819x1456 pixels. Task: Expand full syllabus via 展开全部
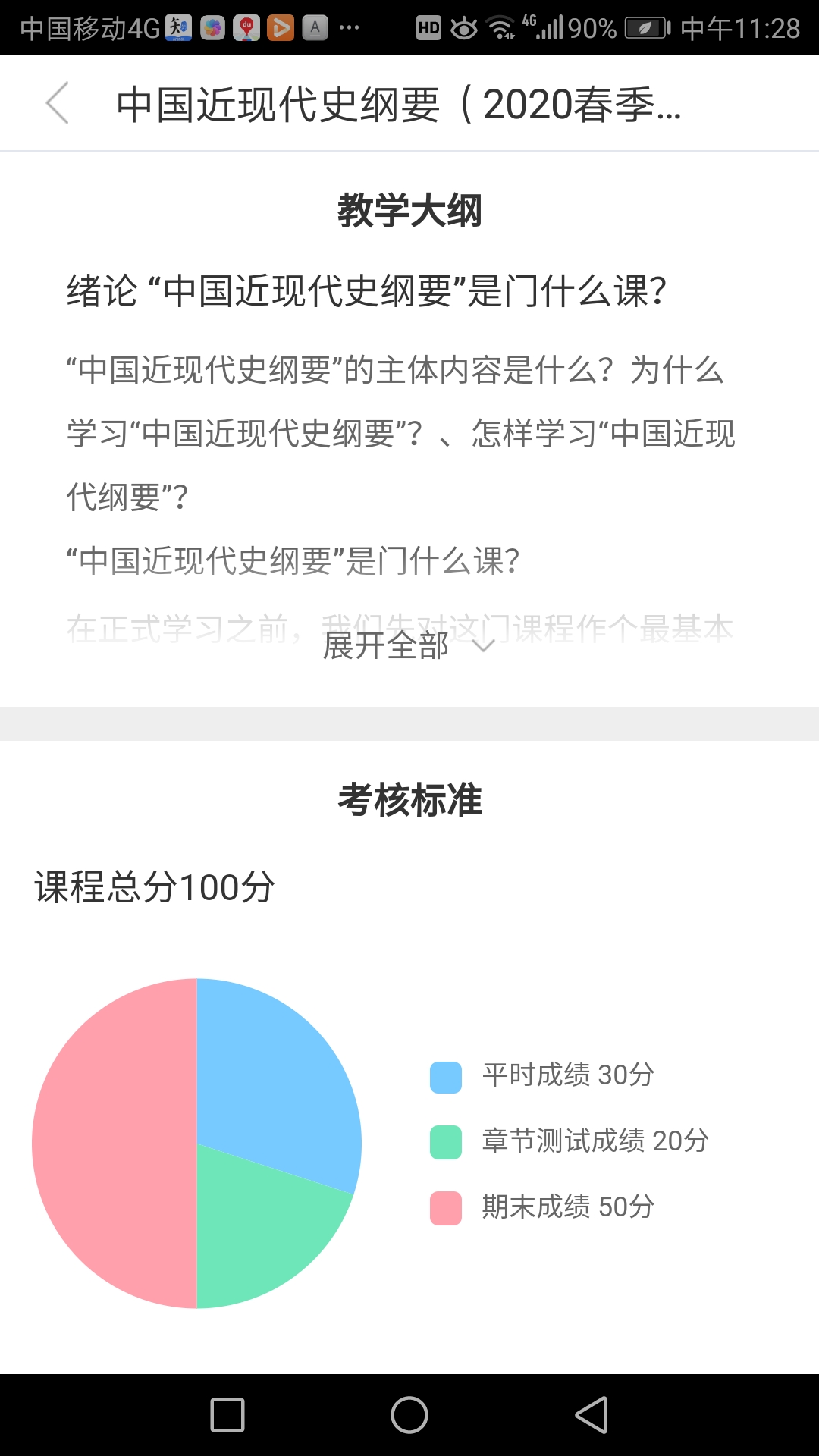point(408,646)
